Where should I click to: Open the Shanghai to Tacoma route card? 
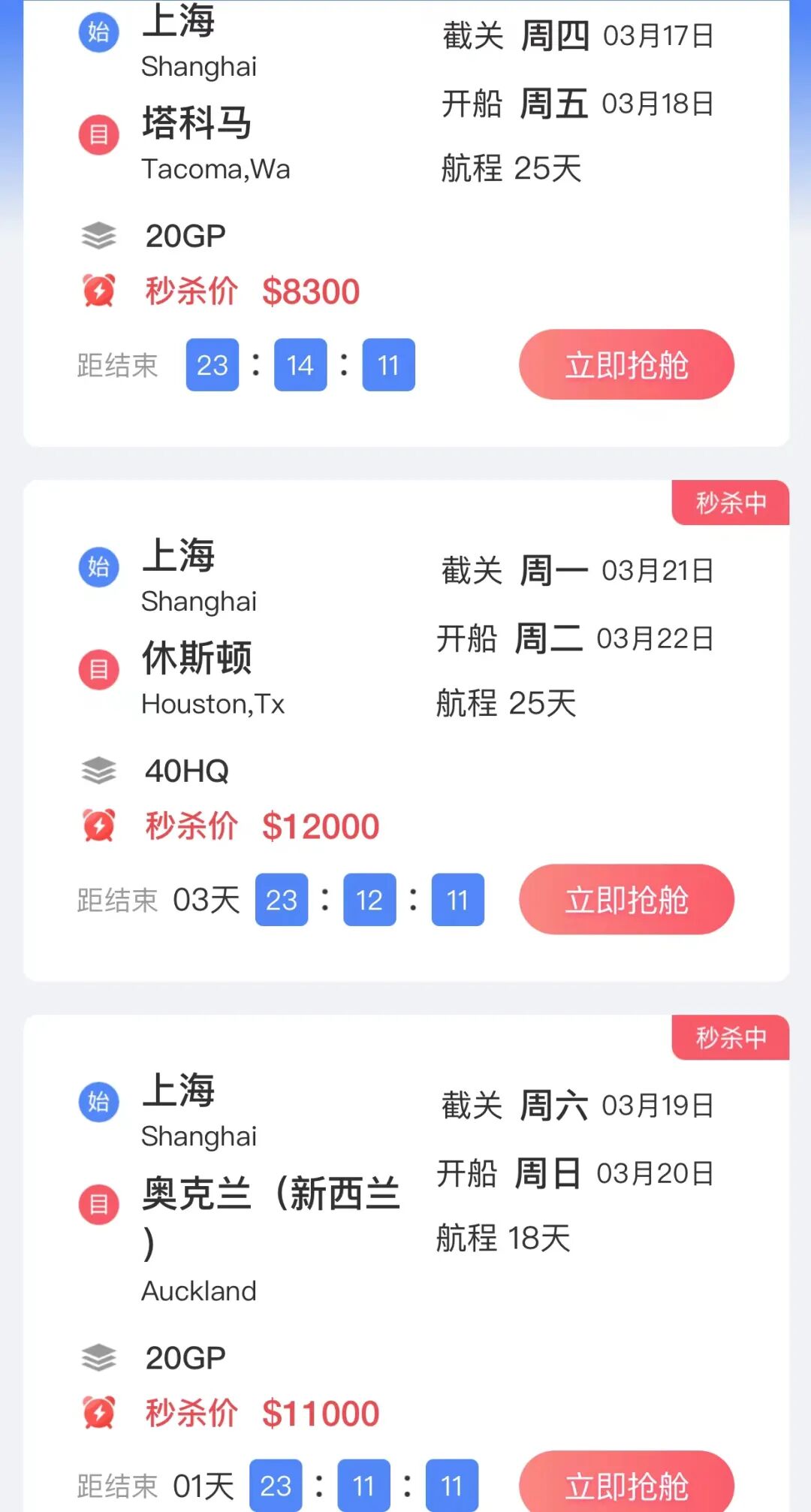tap(406, 224)
